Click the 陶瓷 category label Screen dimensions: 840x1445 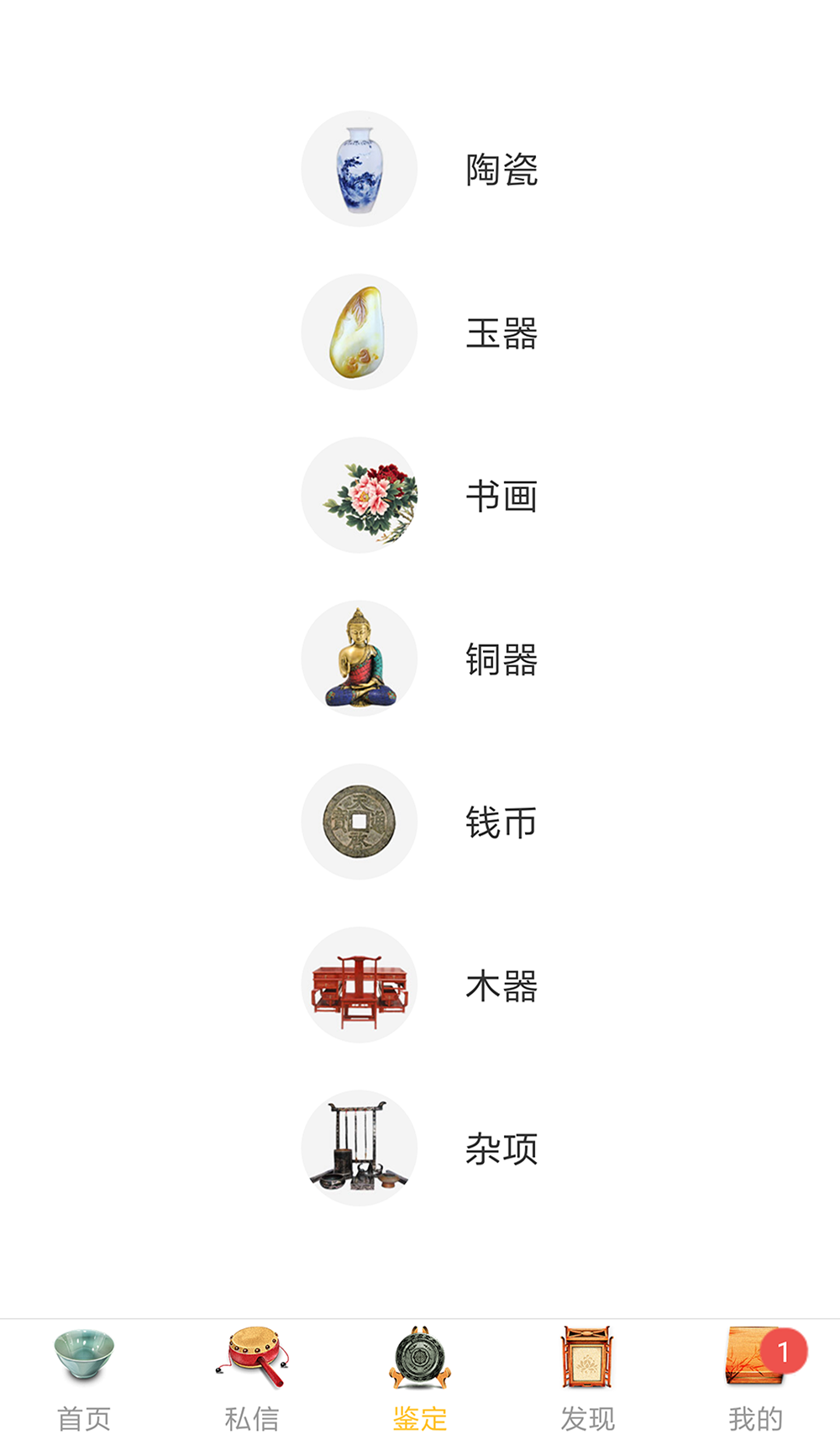[x=500, y=169]
